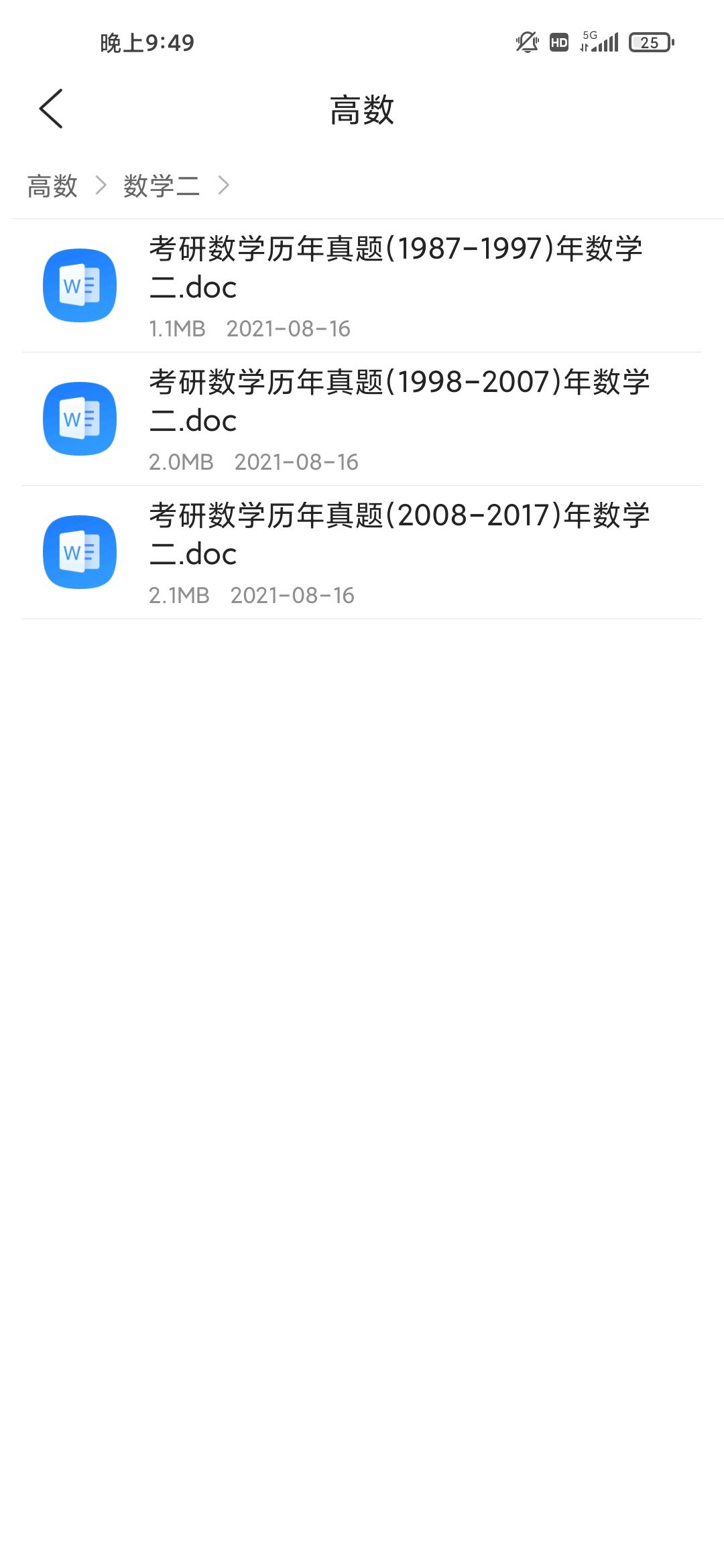The width and height of the screenshot is (724, 1568).
Task: Go back using the top-left arrow
Action: pos(51,109)
